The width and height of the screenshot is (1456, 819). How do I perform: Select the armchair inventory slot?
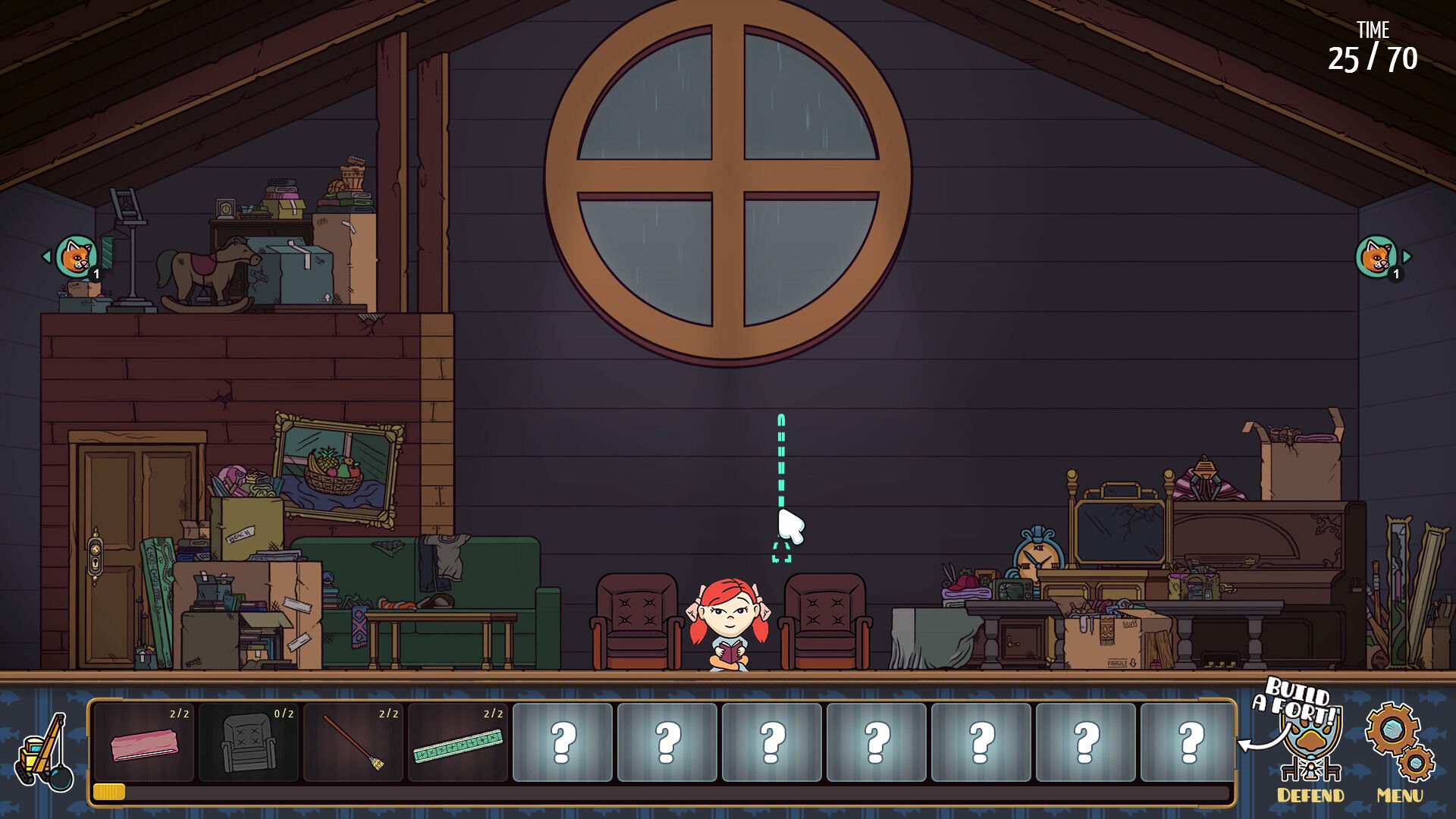(x=249, y=742)
